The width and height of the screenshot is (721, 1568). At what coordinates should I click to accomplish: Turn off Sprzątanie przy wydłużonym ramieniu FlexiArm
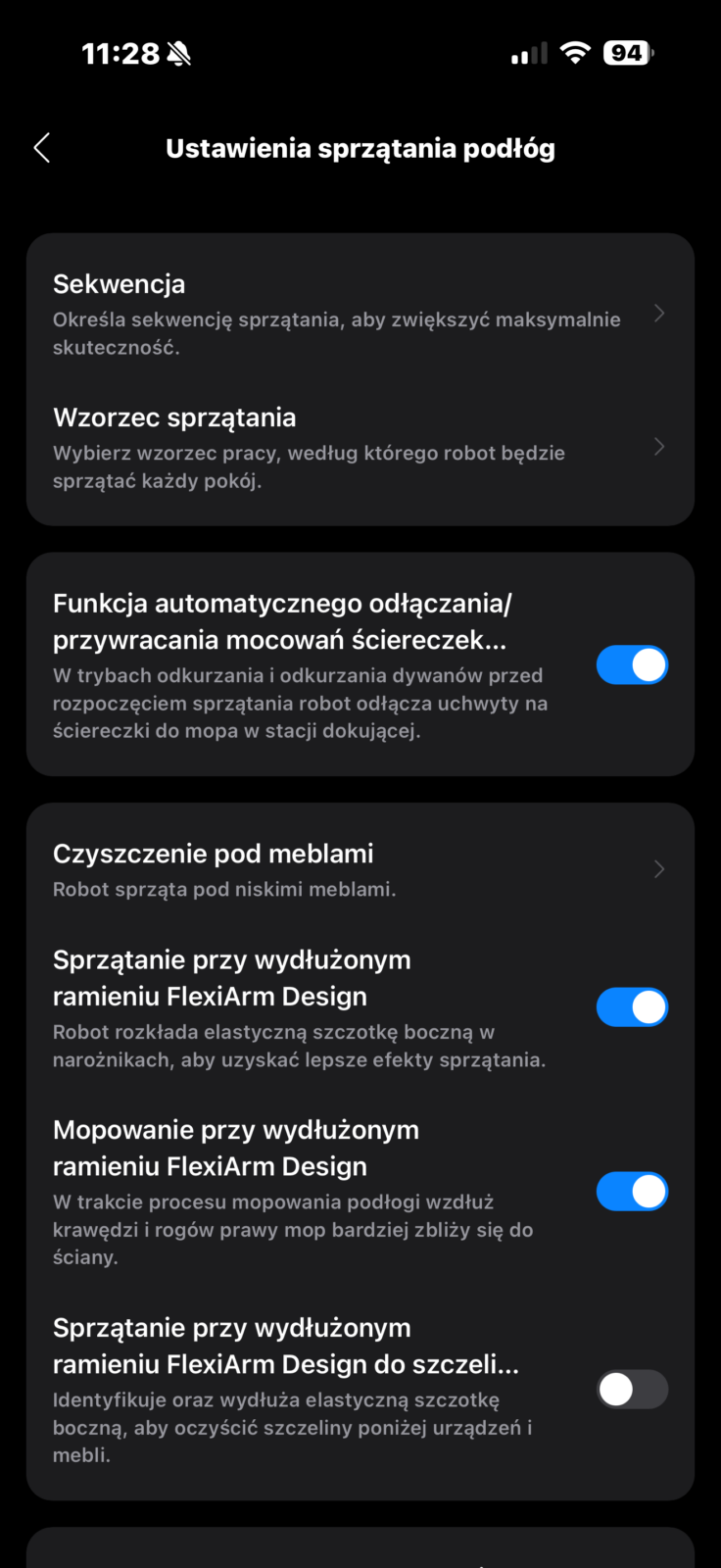coord(632,1007)
